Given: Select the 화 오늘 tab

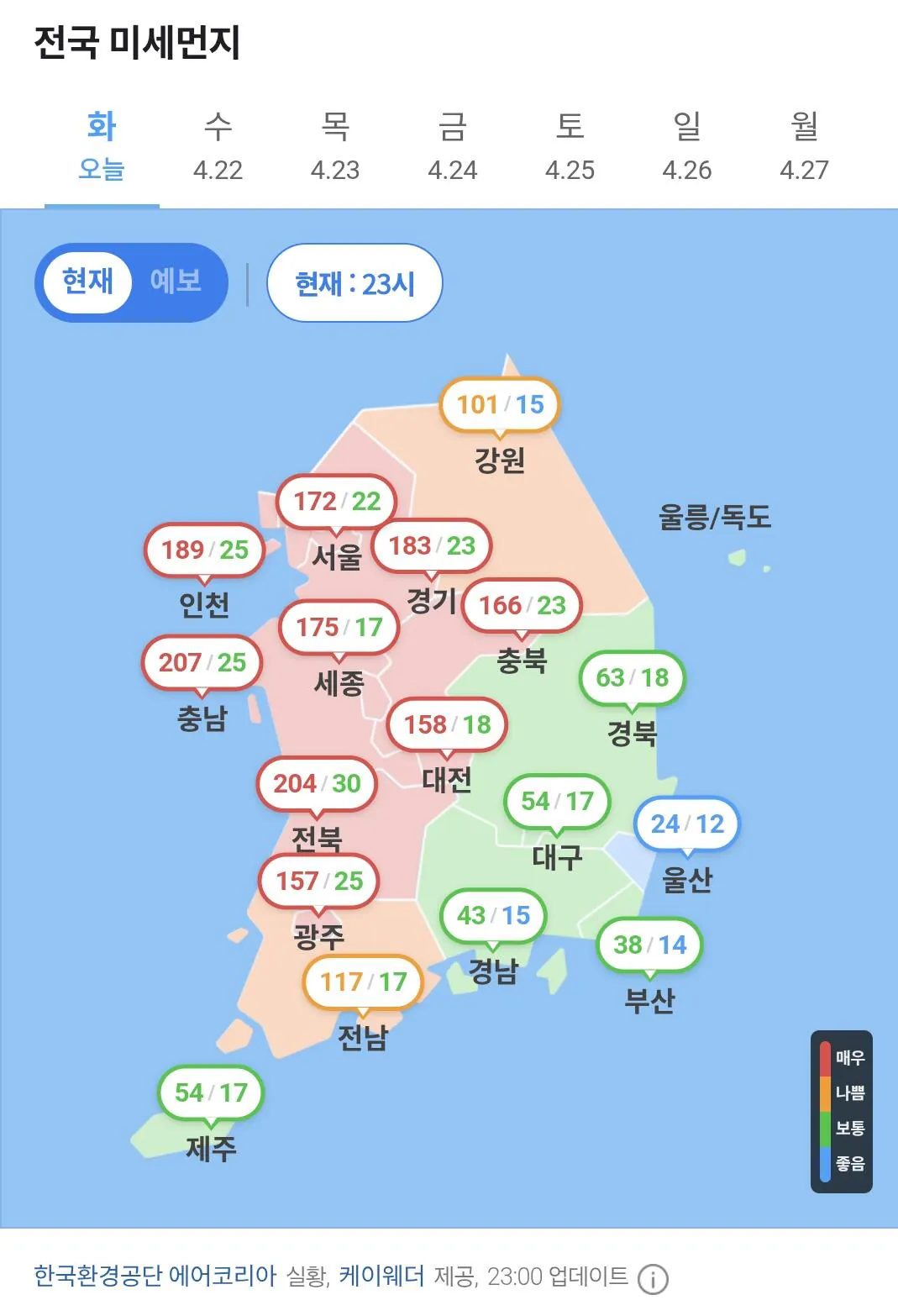Looking at the screenshot, I should [102, 147].
